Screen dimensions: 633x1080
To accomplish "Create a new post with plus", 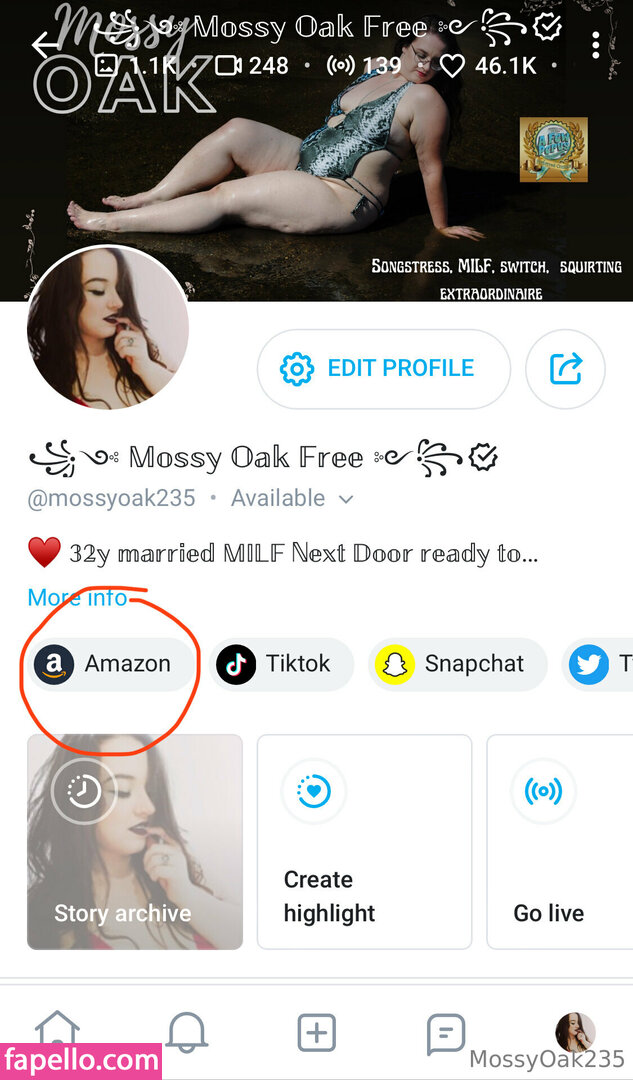I will point(316,1032).
